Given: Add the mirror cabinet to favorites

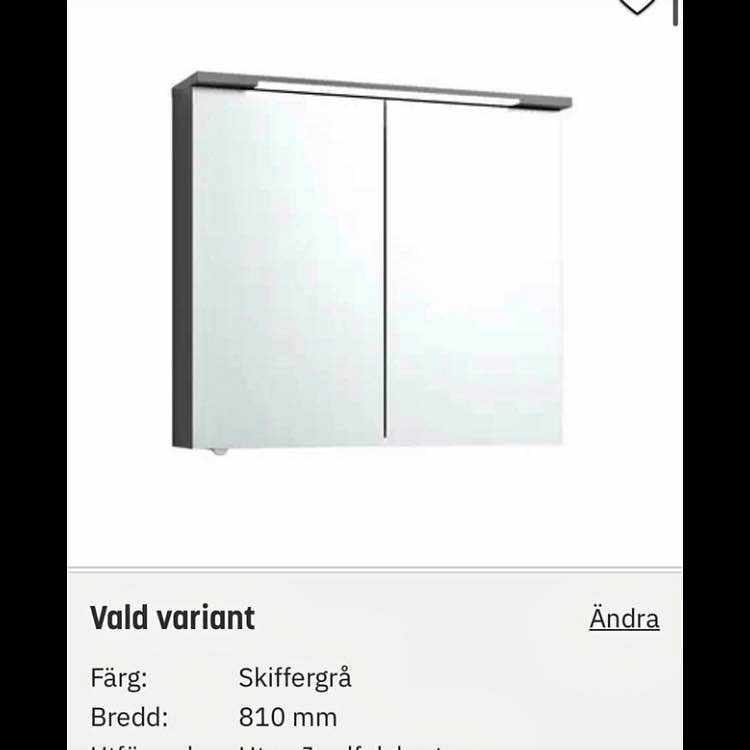Looking at the screenshot, I should pyautogui.click(x=637, y=5).
